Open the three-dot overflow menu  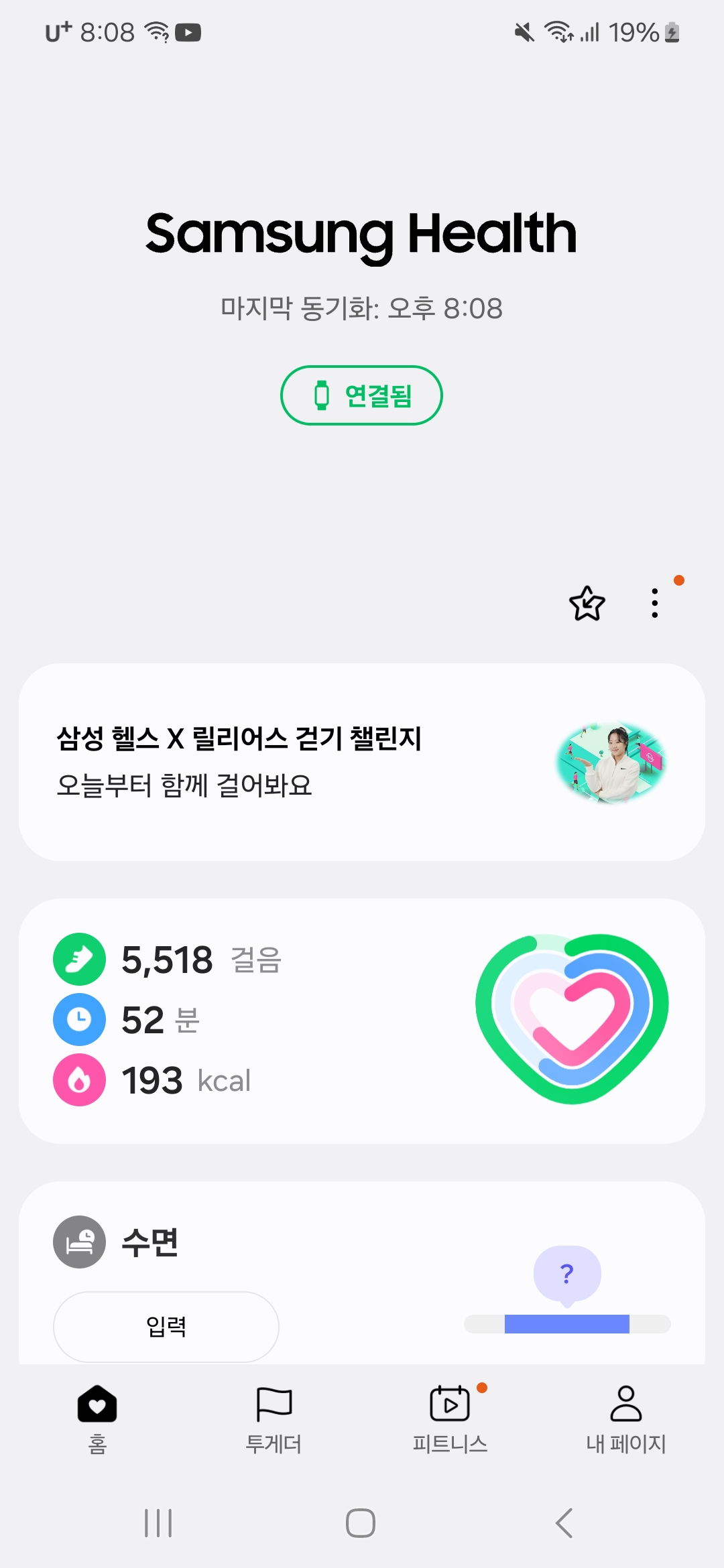click(x=655, y=603)
